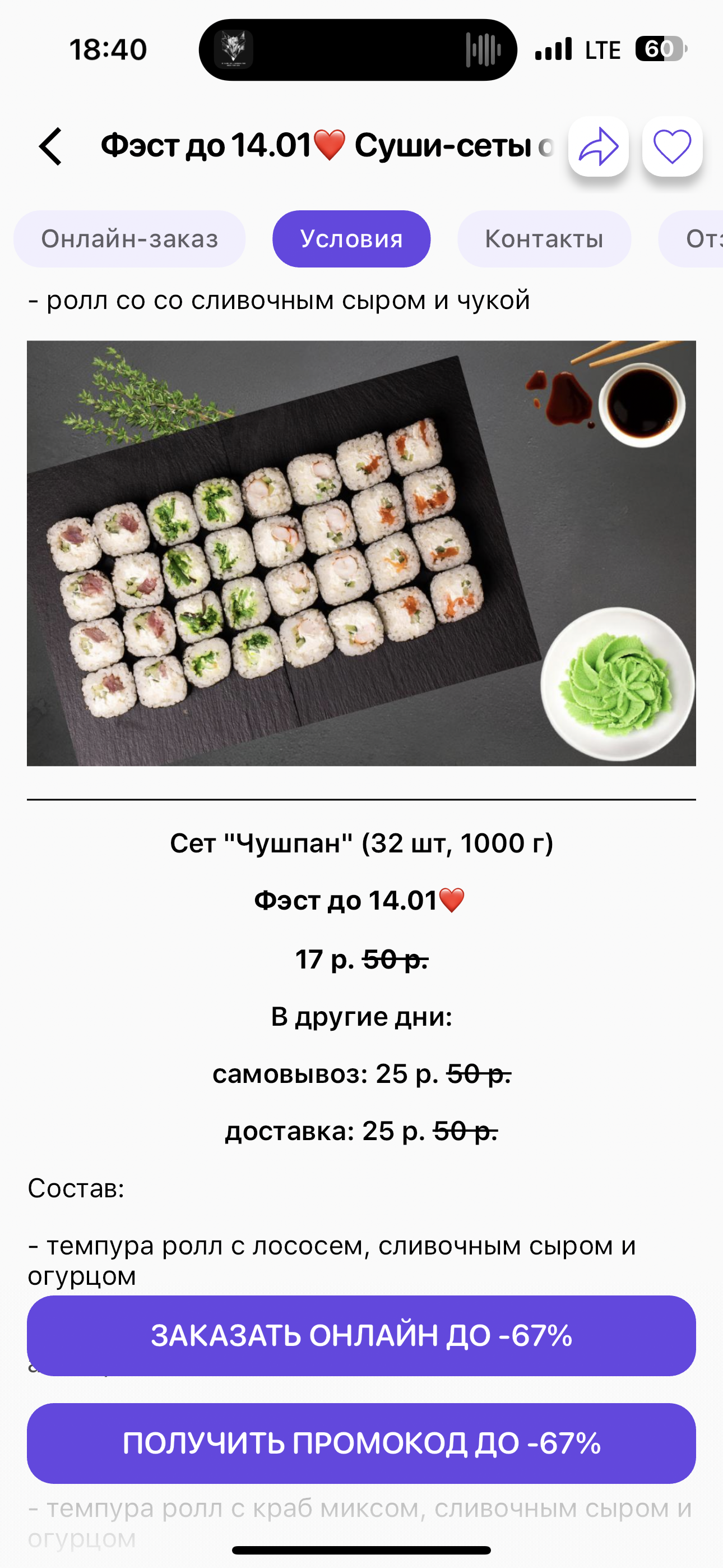
Task: Open the Контакты tab
Action: 544,238
